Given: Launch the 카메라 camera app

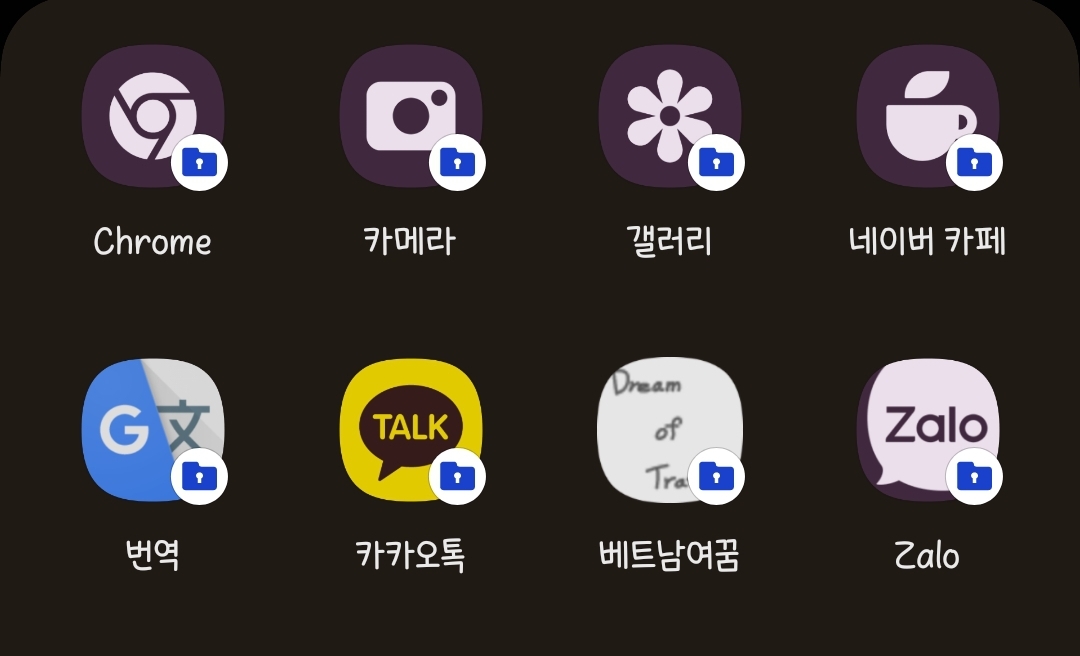Looking at the screenshot, I should (410, 117).
